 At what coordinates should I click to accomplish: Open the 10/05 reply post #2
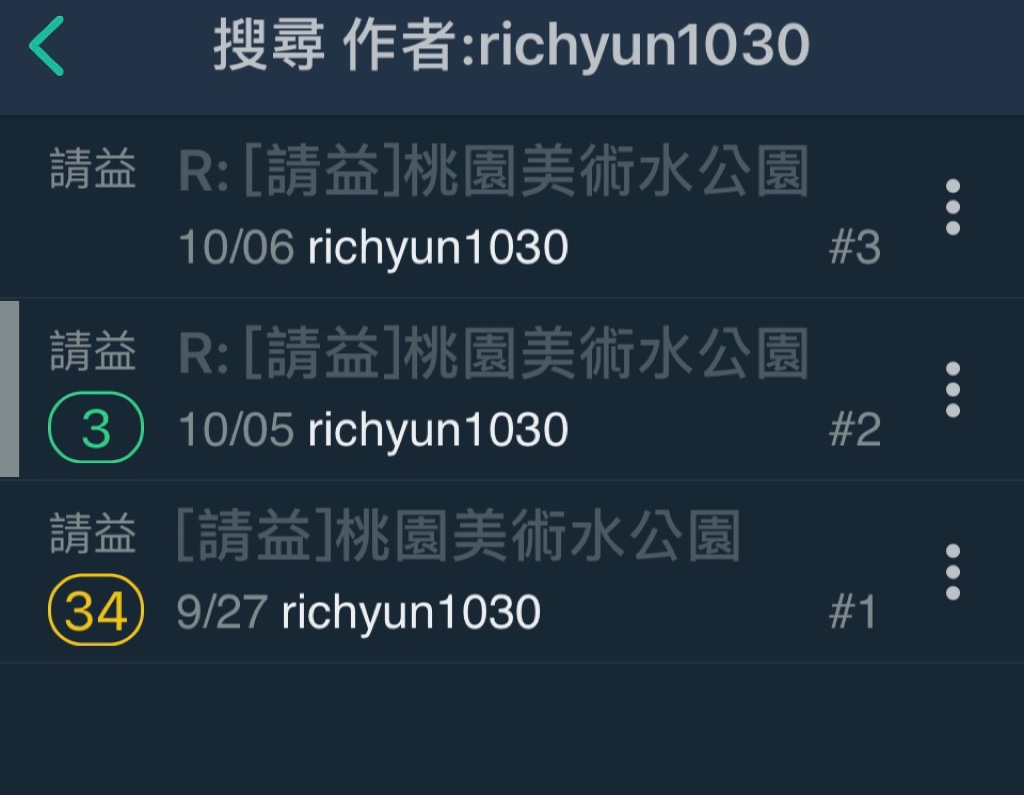tap(493, 390)
